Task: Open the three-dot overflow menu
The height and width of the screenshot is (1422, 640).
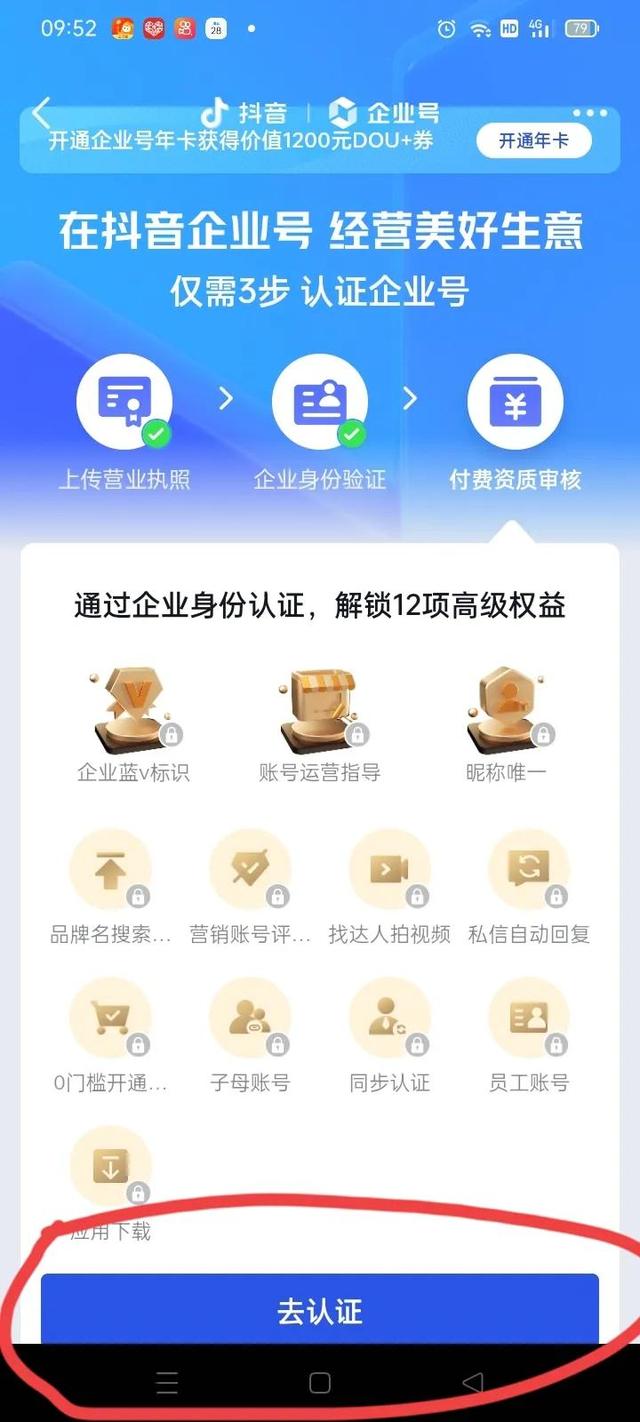Action: (x=590, y=113)
